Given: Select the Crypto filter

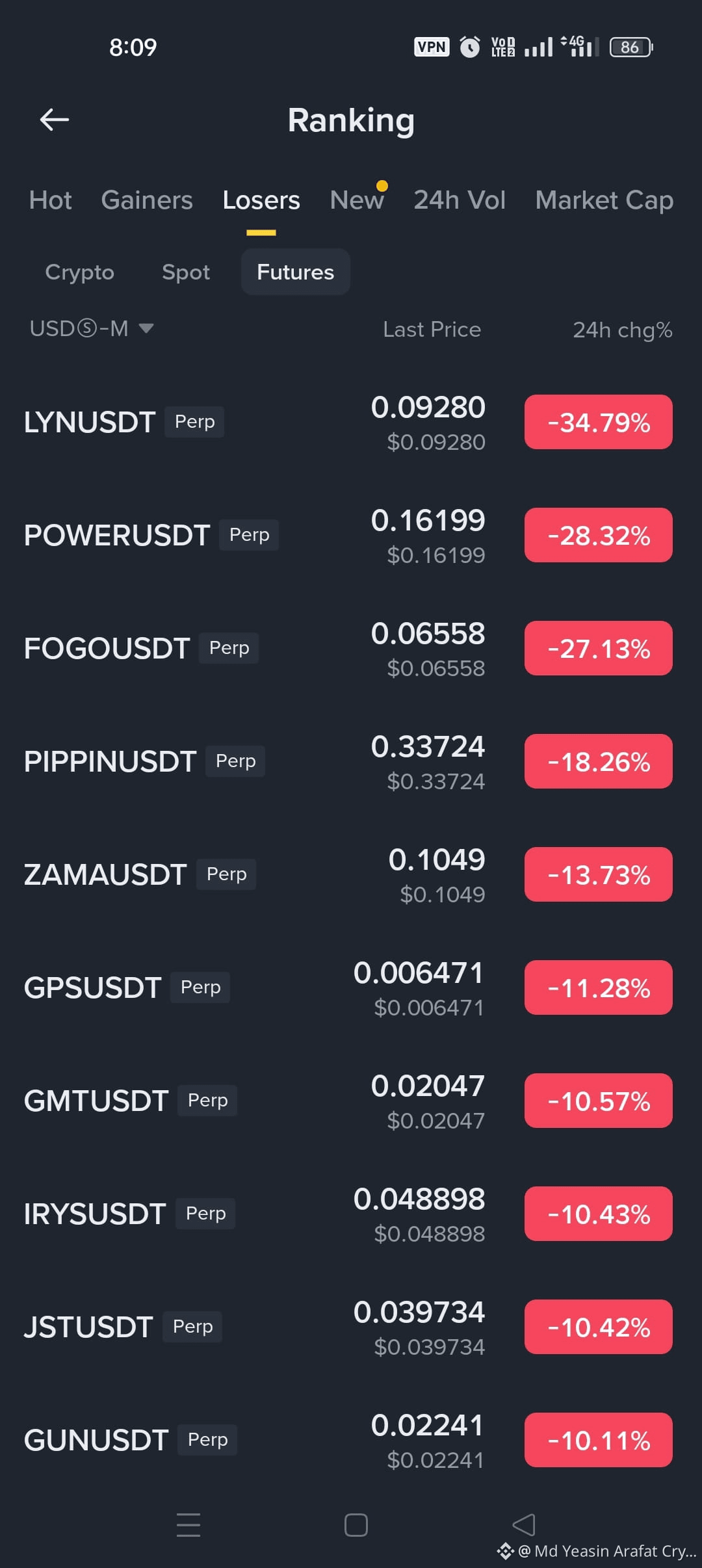Looking at the screenshot, I should coord(79,272).
